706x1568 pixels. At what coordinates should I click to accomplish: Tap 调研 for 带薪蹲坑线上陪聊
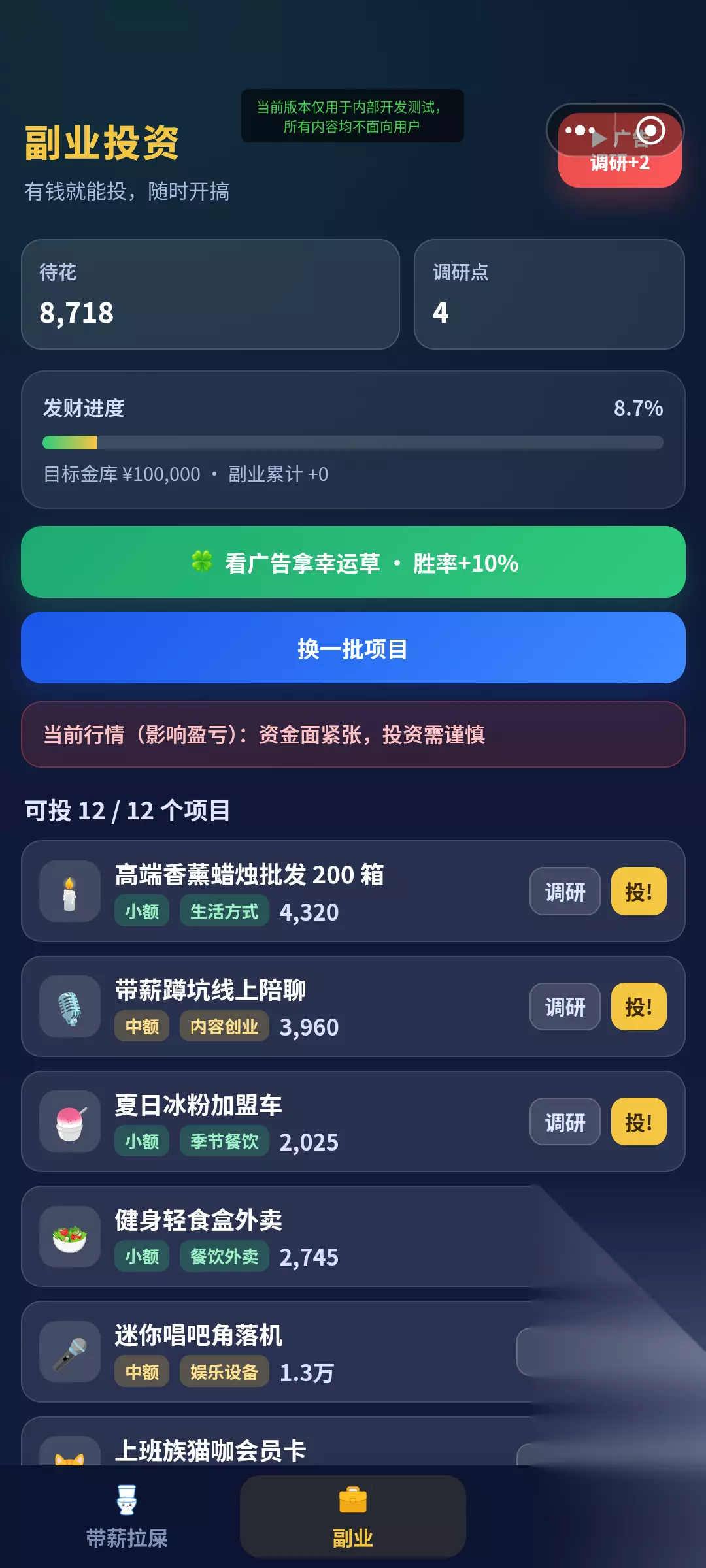click(x=565, y=1007)
